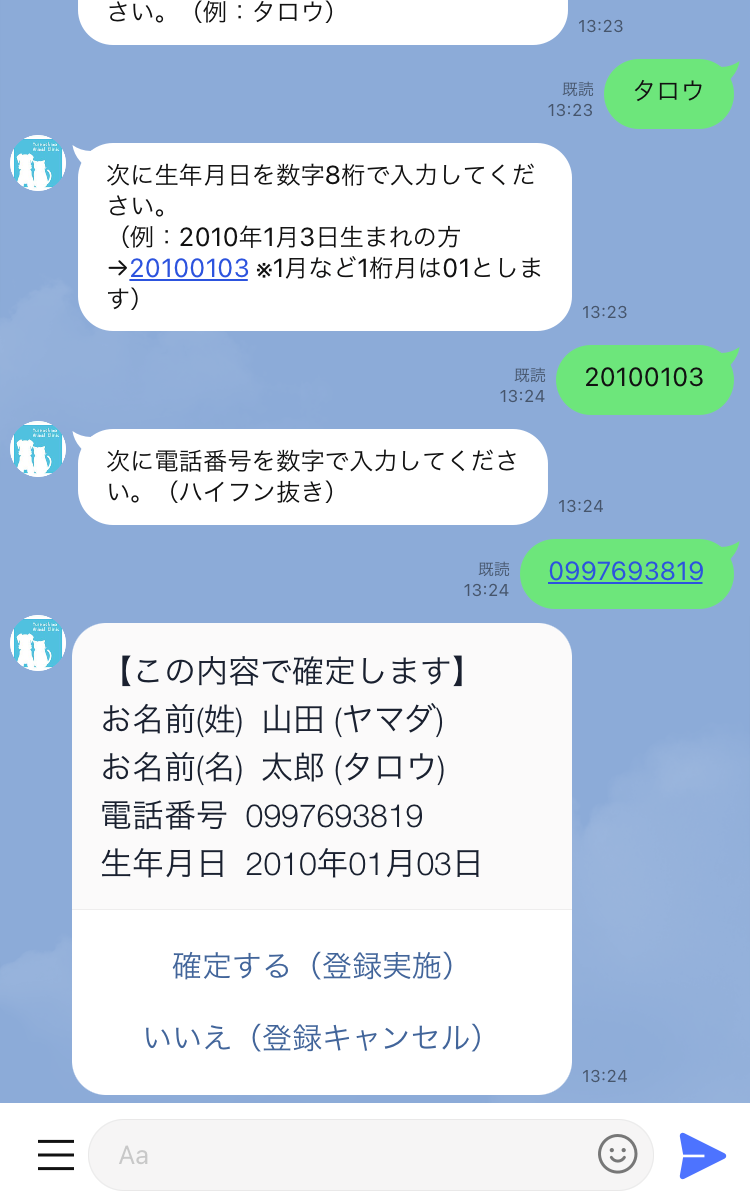Image resolution: width=750 pixels, height=1204 pixels.
Task: Open the bot profile avatar beside confirmation card
Action: point(38,643)
